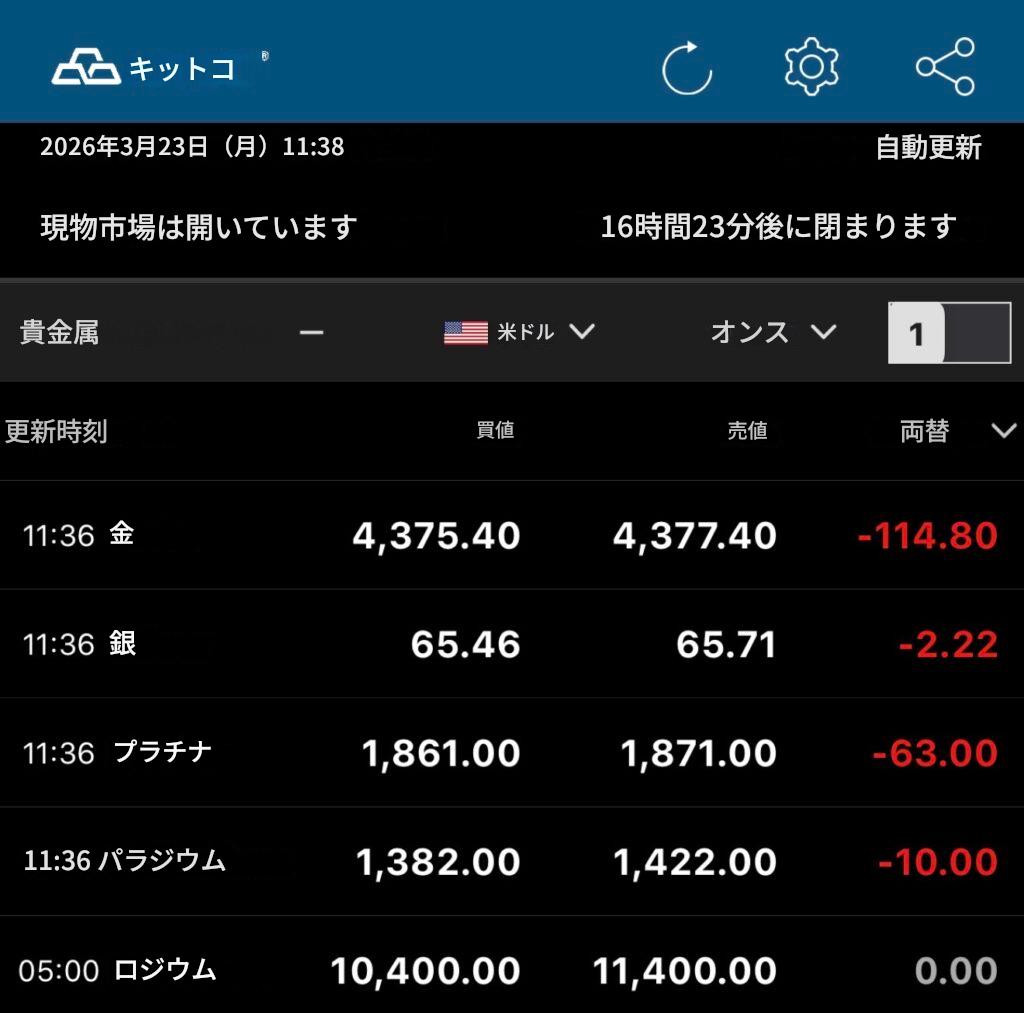Viewport: 1024px width, 1013px height.
Task: Share the price quotes
Action: (945, 67)
